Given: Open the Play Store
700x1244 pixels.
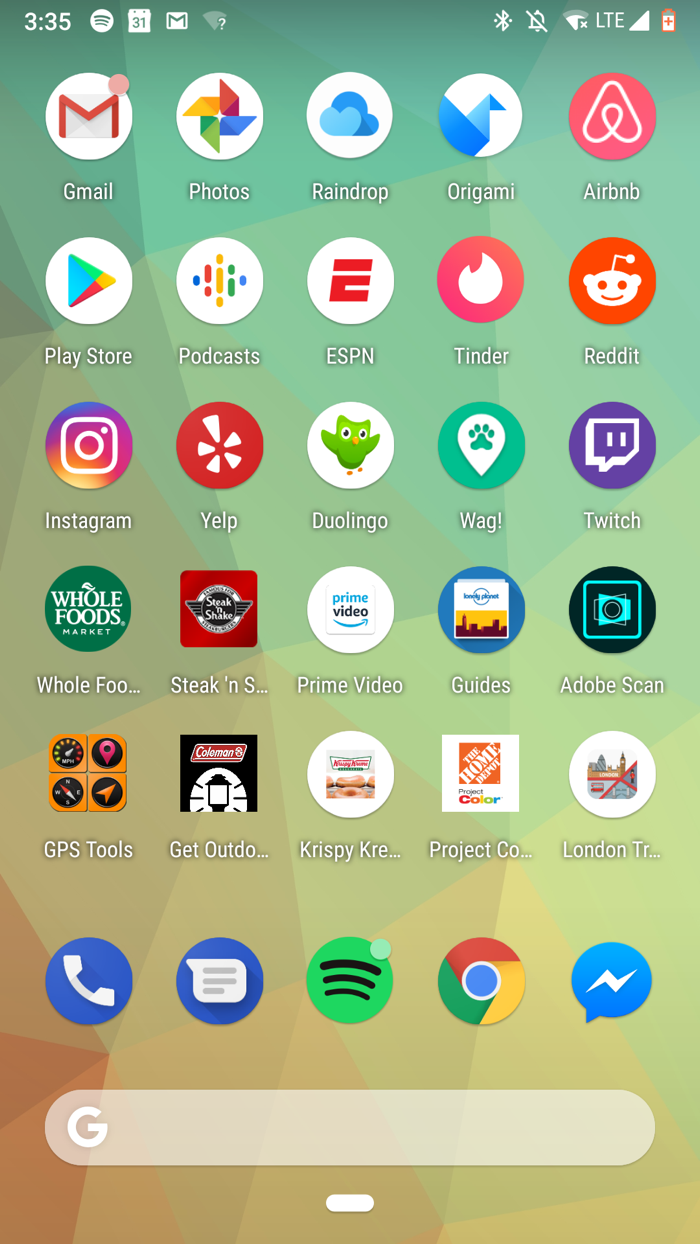Looking at the screenshot, I should (89, 281).
